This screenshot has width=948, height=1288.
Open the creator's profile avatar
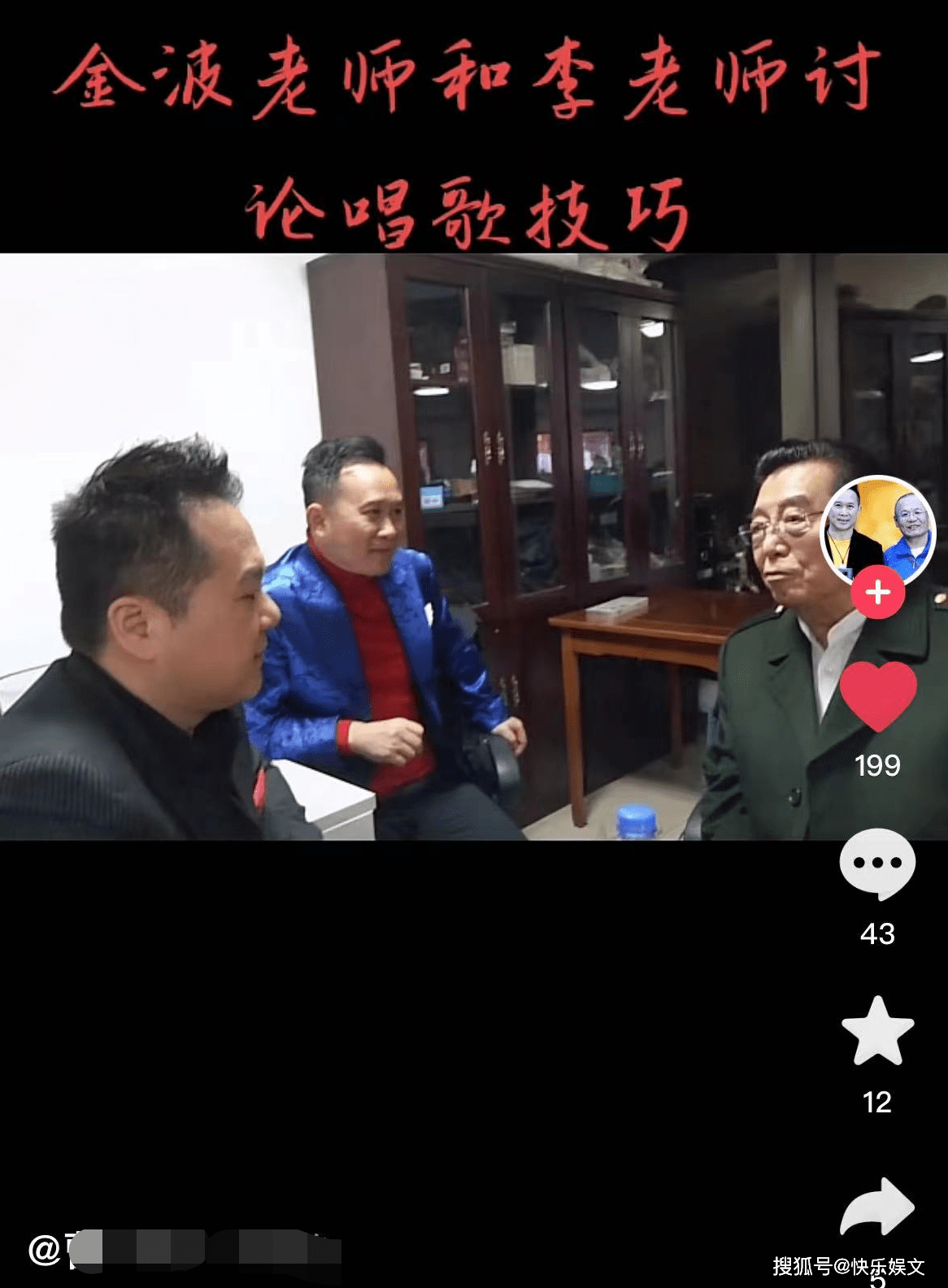877,530
